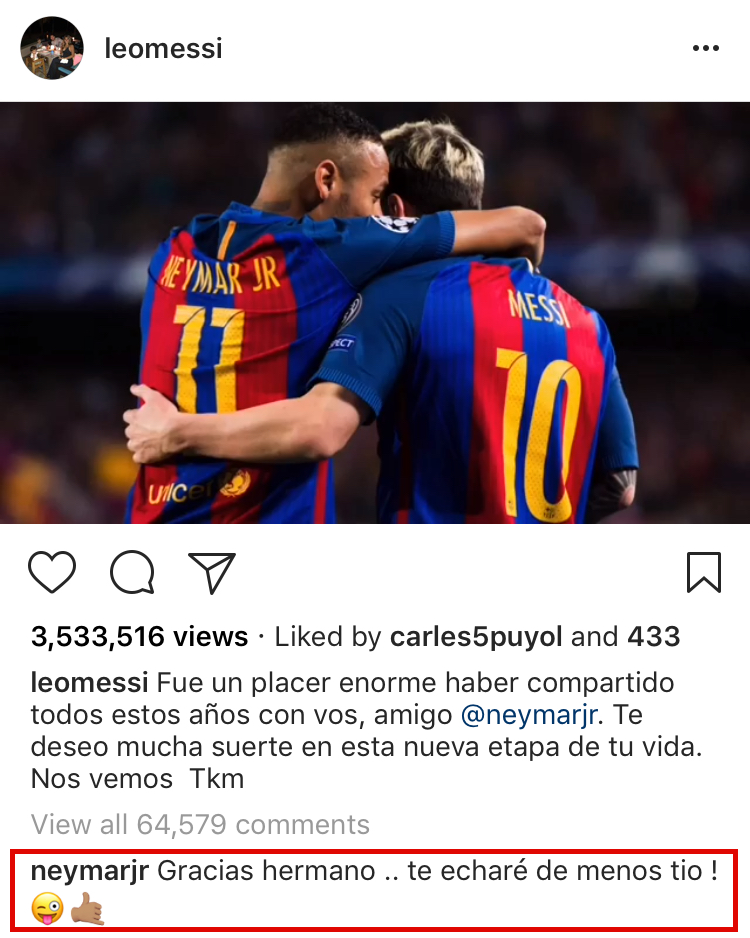Tap the comment bubble icon
This screenshot has height=938, width=750.
(132, 573)
